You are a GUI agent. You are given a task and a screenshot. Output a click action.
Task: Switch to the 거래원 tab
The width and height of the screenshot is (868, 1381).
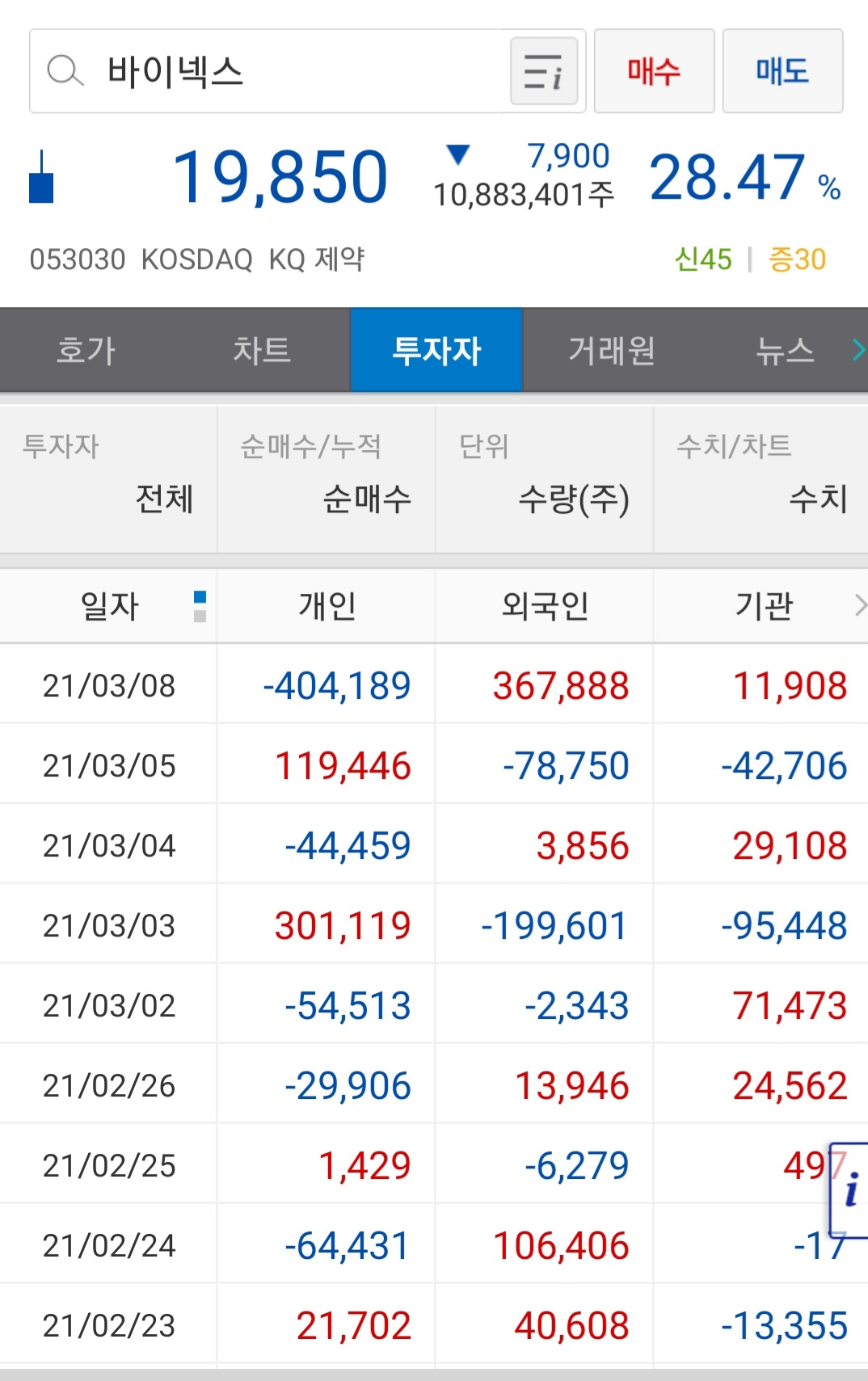point(612,351)
